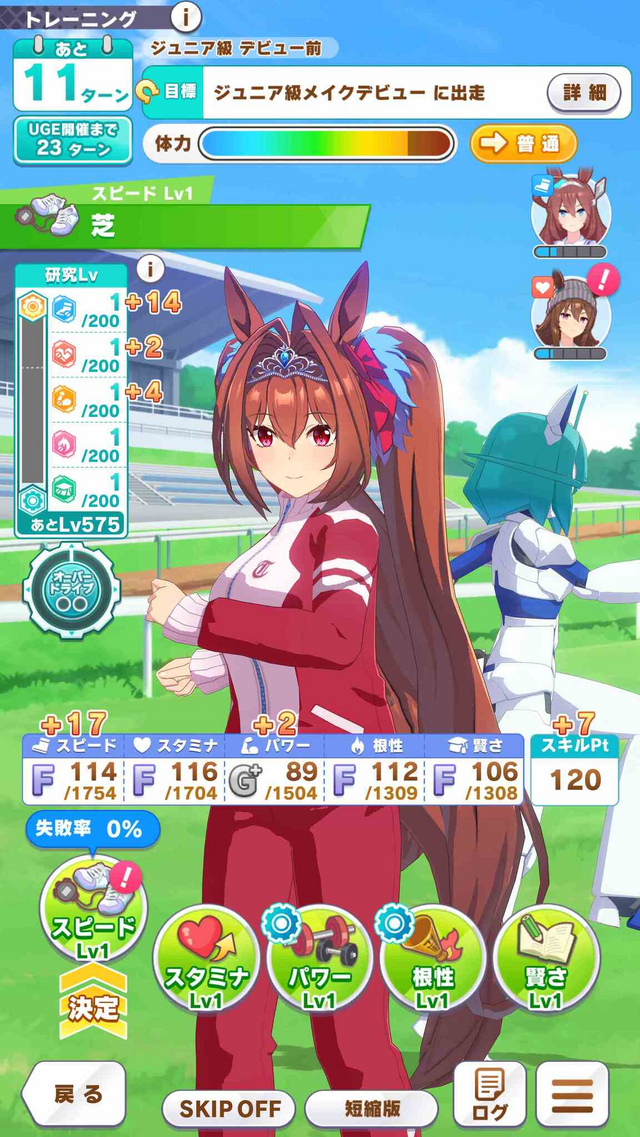
Task: Select the パワー Lv1 training
Action: 320,958
